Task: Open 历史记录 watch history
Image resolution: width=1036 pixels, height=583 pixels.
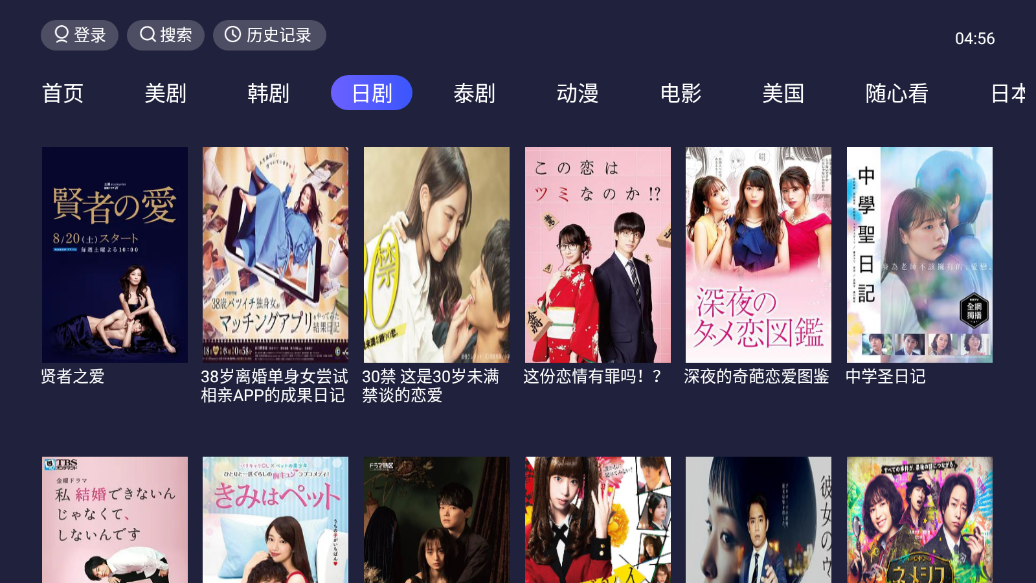Action: [269, 35]
